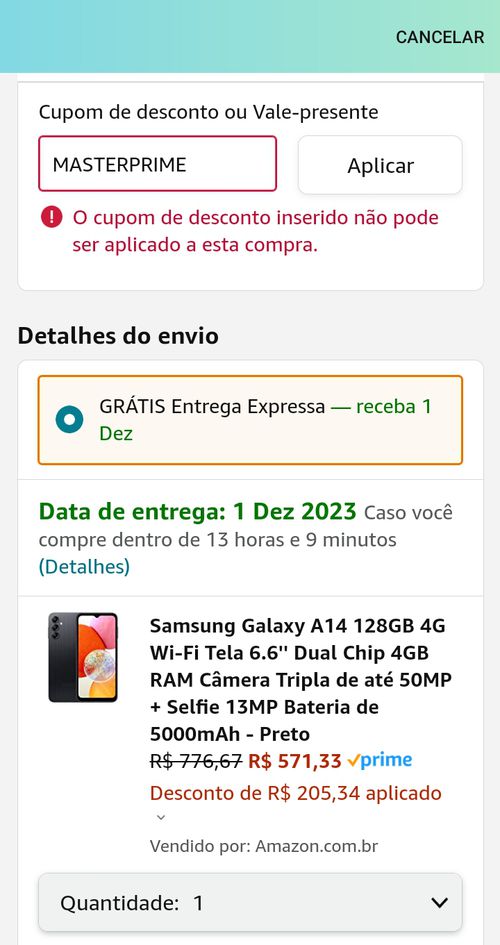Image resolution: width=500 pixels, height=945 pixels.
Task: Expand the applied discount details chevron
Action: coord(161,818)
